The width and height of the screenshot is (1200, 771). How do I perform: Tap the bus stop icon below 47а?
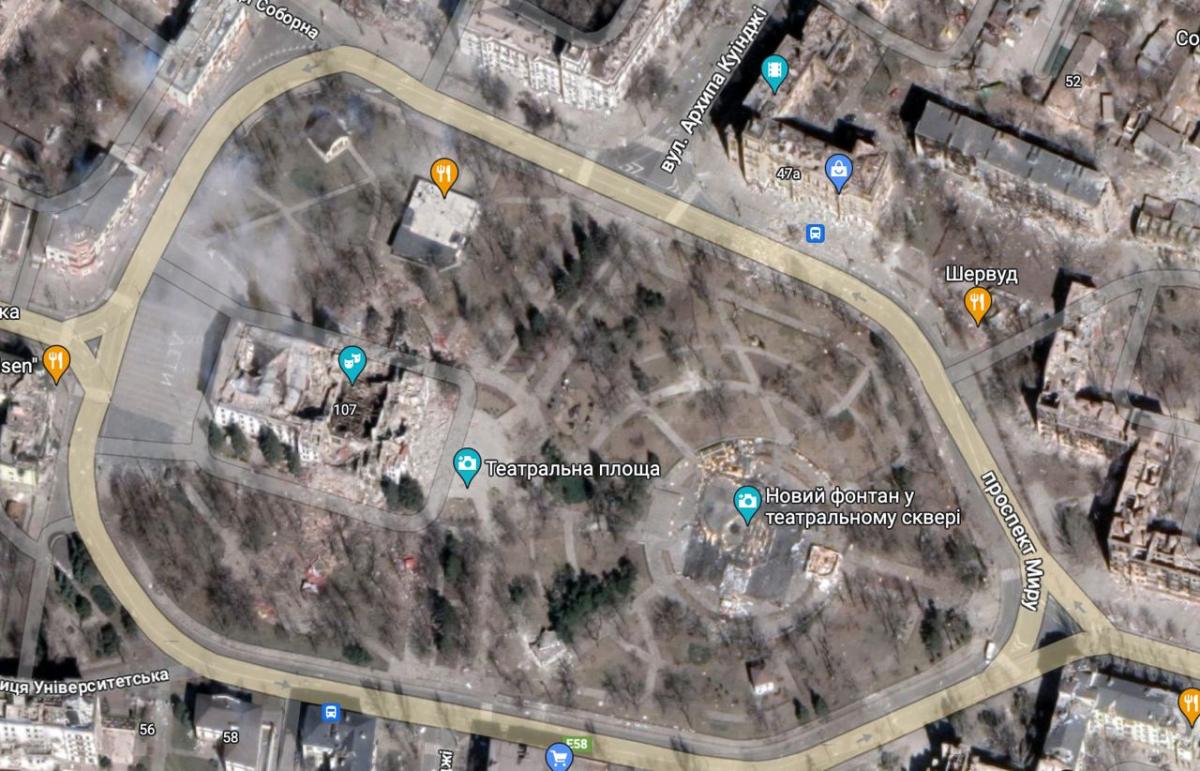click(815, 233)
